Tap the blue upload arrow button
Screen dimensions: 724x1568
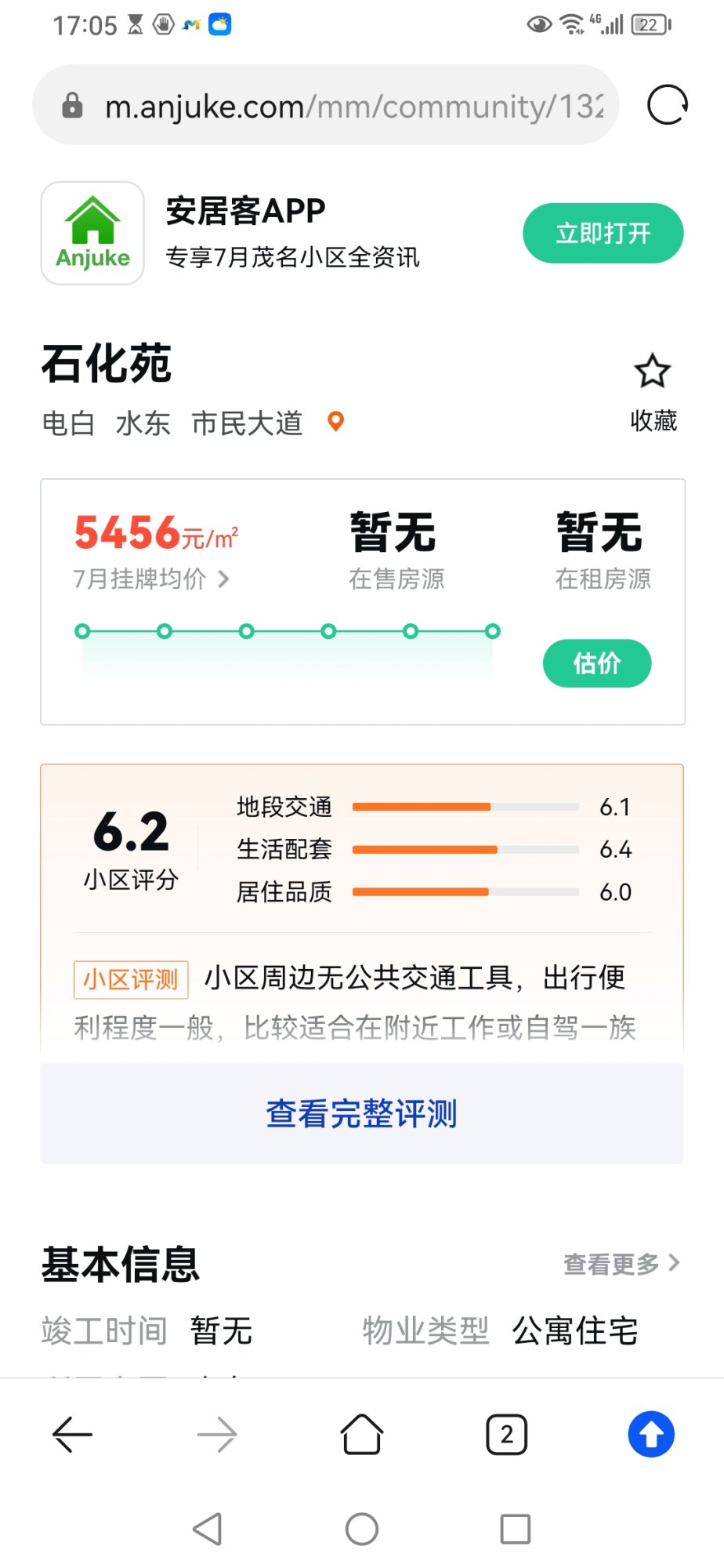tap(651, 1435)
